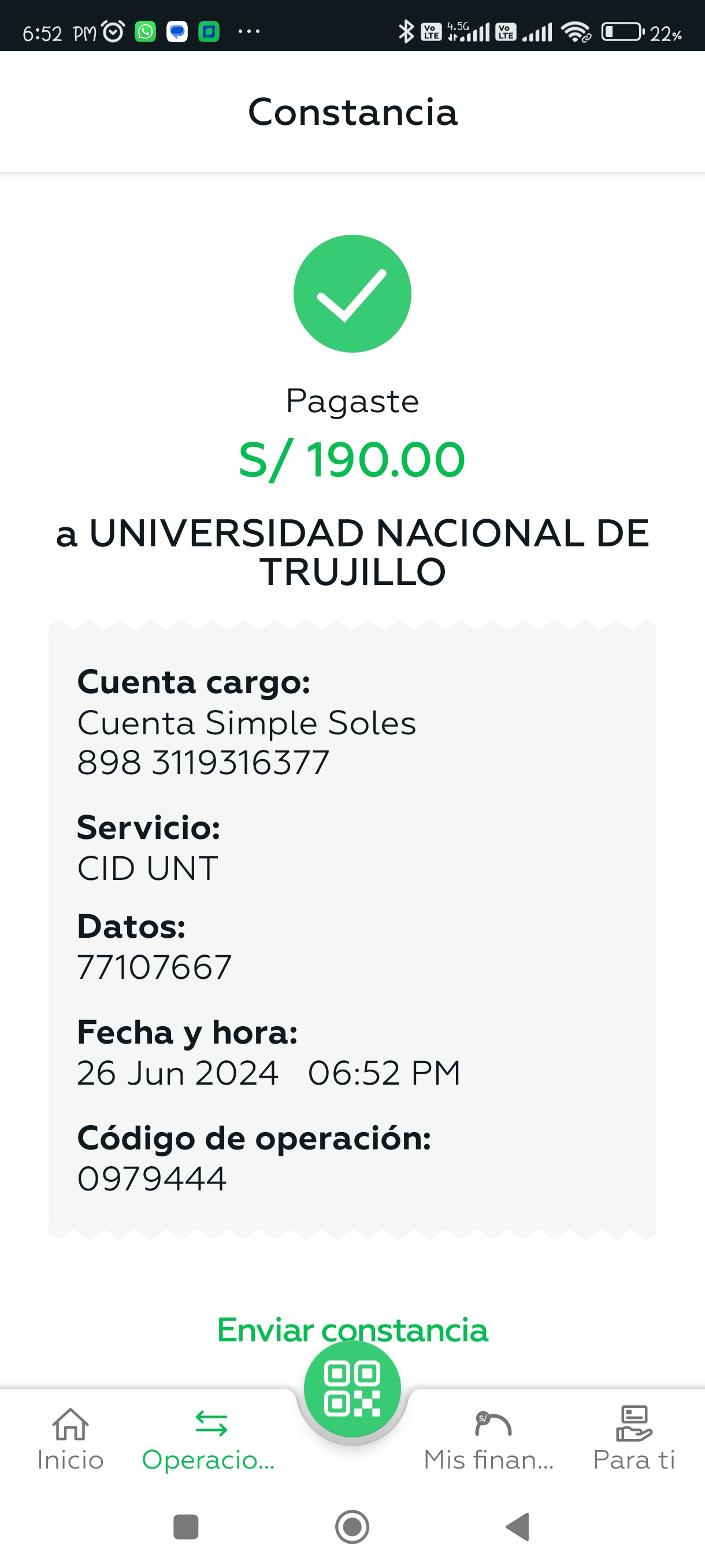Tap Enviar constancia to share receipt
The width and height of the screenshot is (705, 1568).
[352, 1329]
